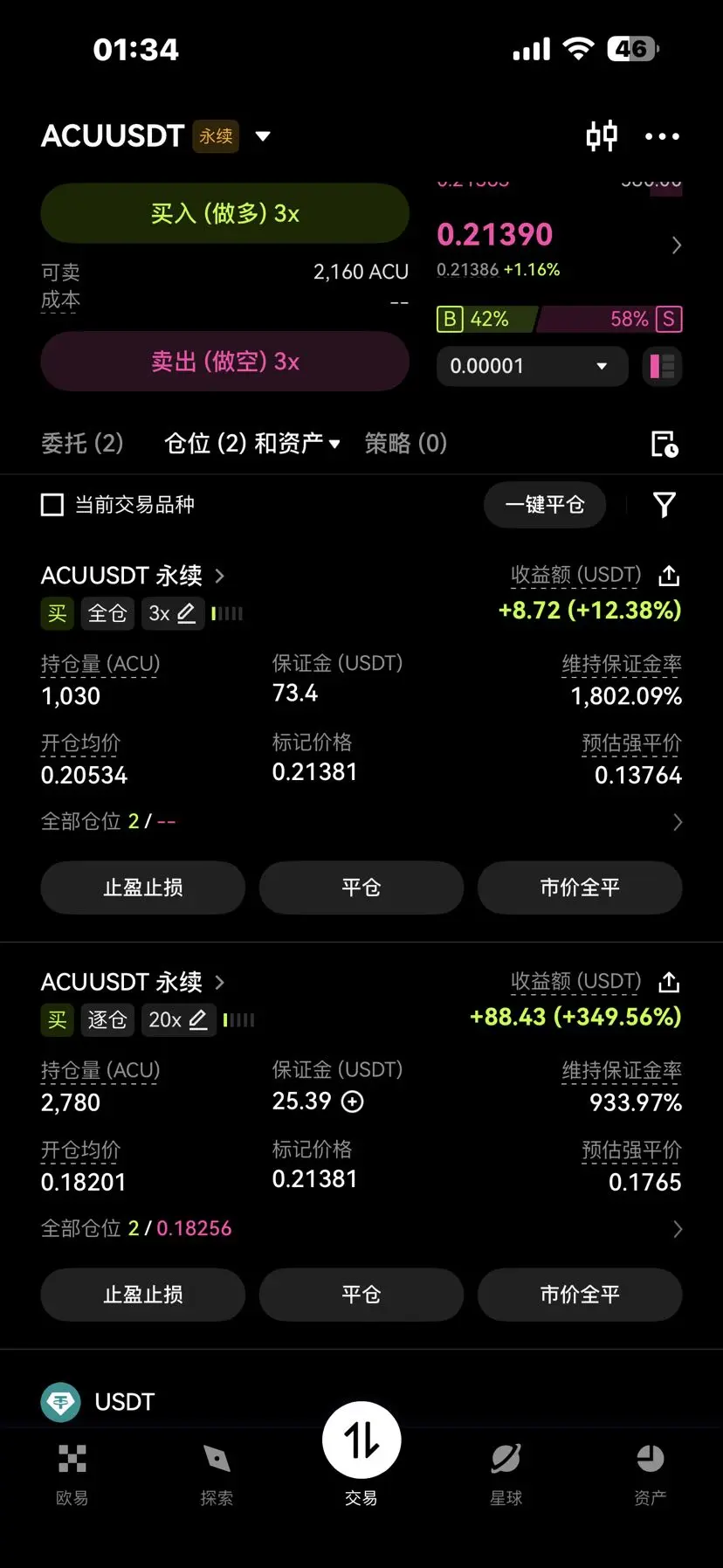The width and height of the screenshot is (723, 1568).
Task: Tap 市价全平 on the 20x position
Action: coord(580,1295)
